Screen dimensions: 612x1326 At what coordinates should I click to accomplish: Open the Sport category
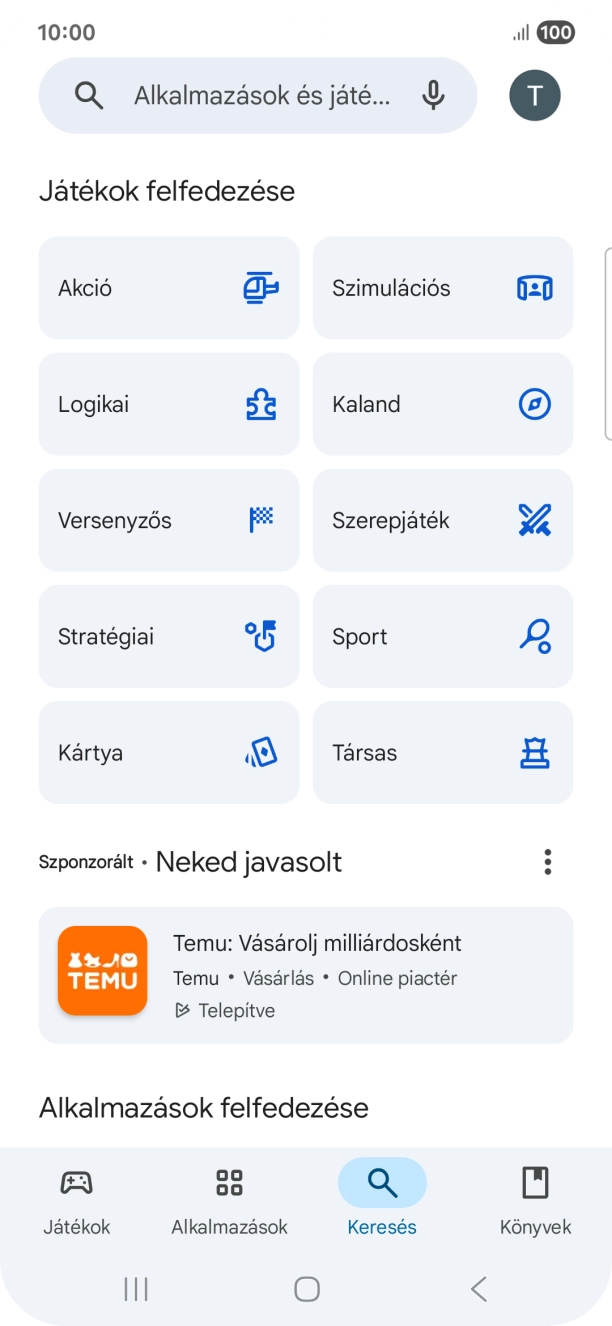pos(443,636)
